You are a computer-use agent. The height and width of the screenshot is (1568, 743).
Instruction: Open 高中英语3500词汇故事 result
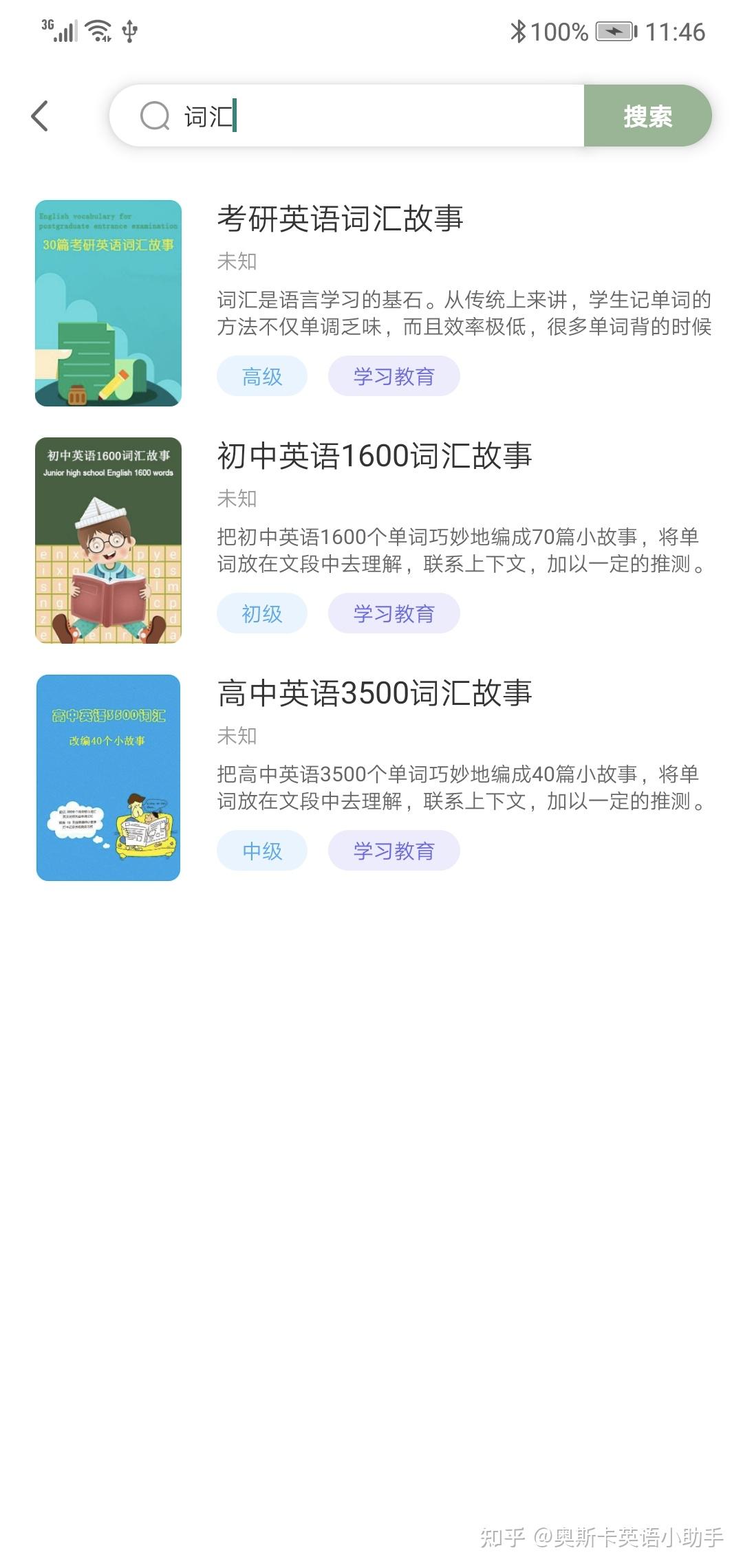(374, 693)
